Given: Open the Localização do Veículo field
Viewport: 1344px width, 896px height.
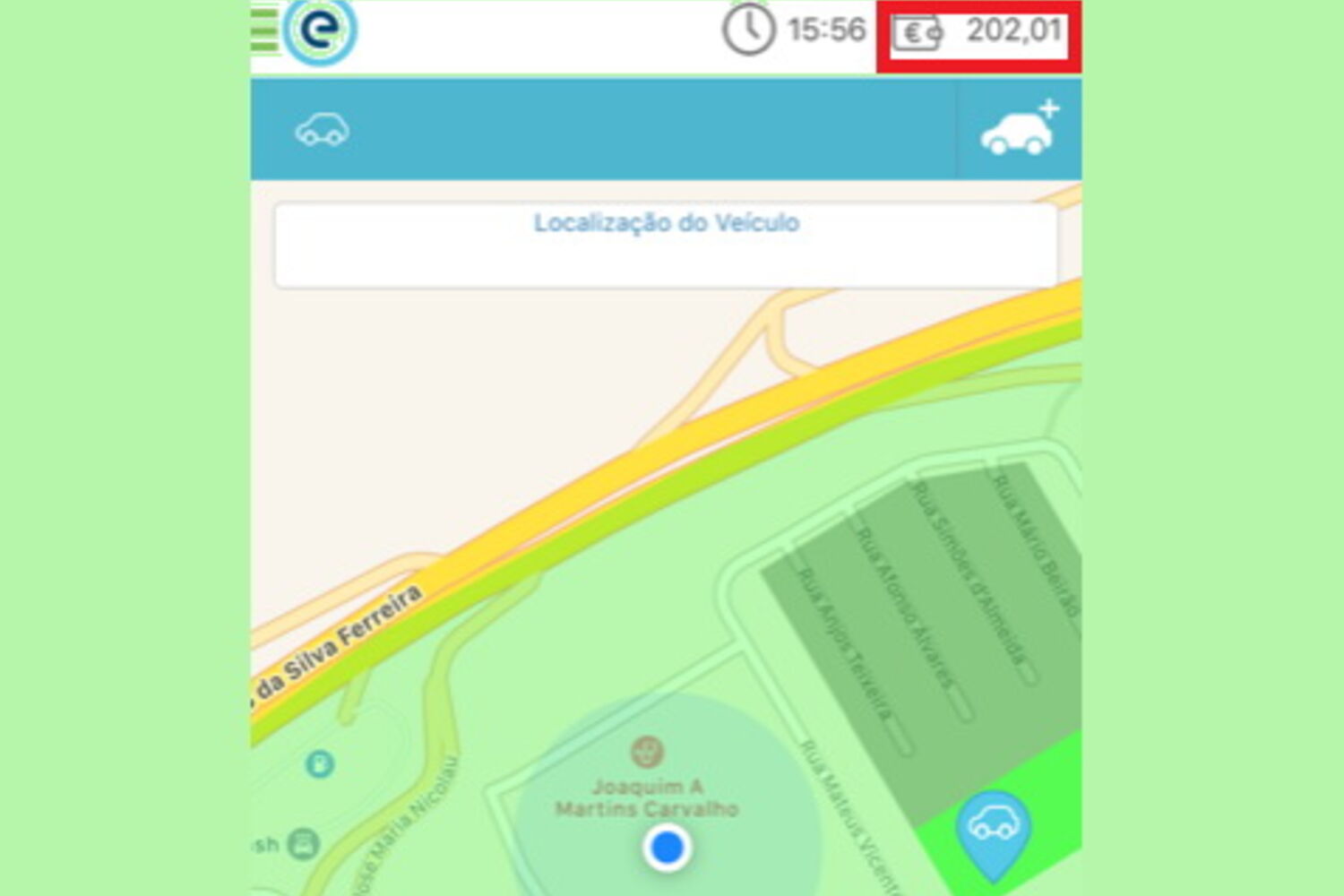Looking at the screenshot, I should click(665, 245).
